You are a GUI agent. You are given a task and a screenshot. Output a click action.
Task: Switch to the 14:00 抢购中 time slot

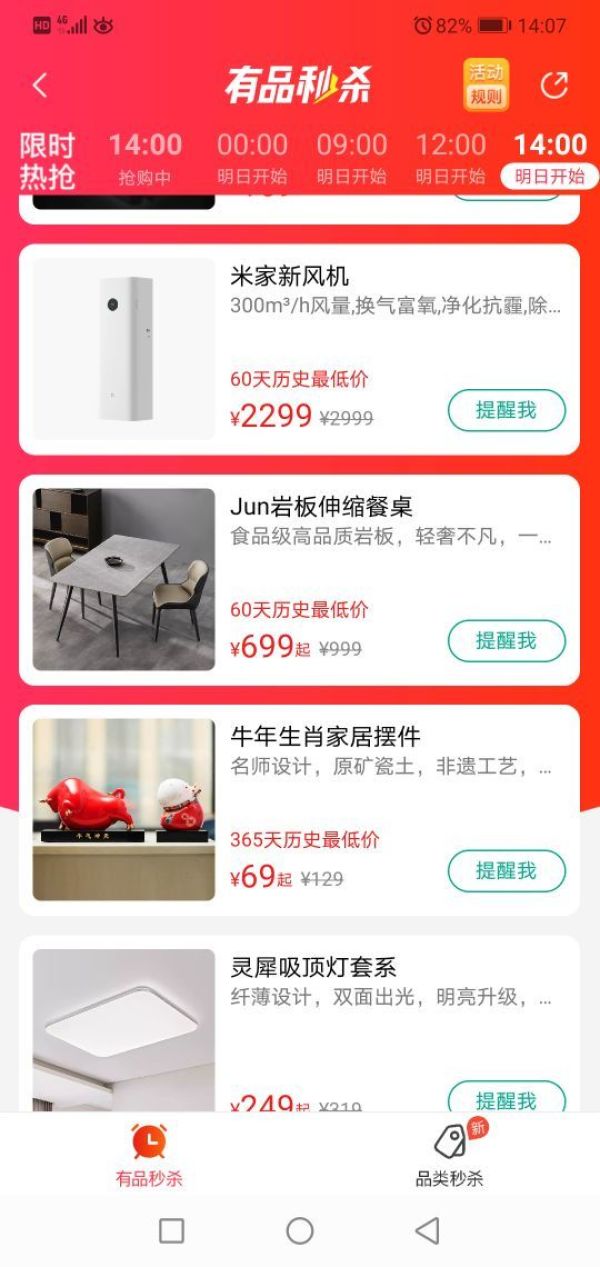coord(145,158)
